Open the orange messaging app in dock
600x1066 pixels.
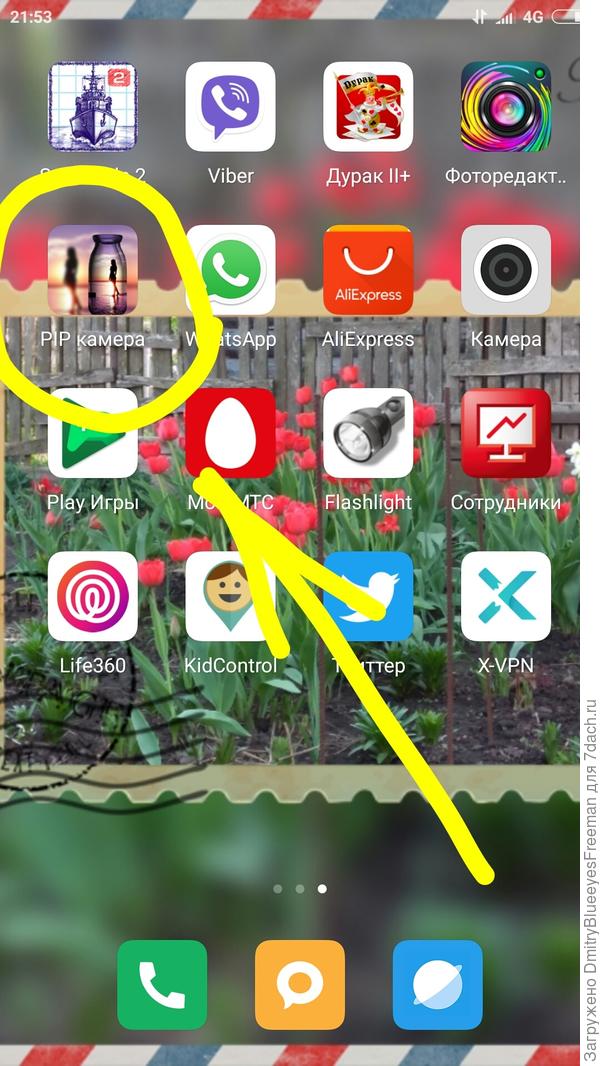tap(300, 985)
